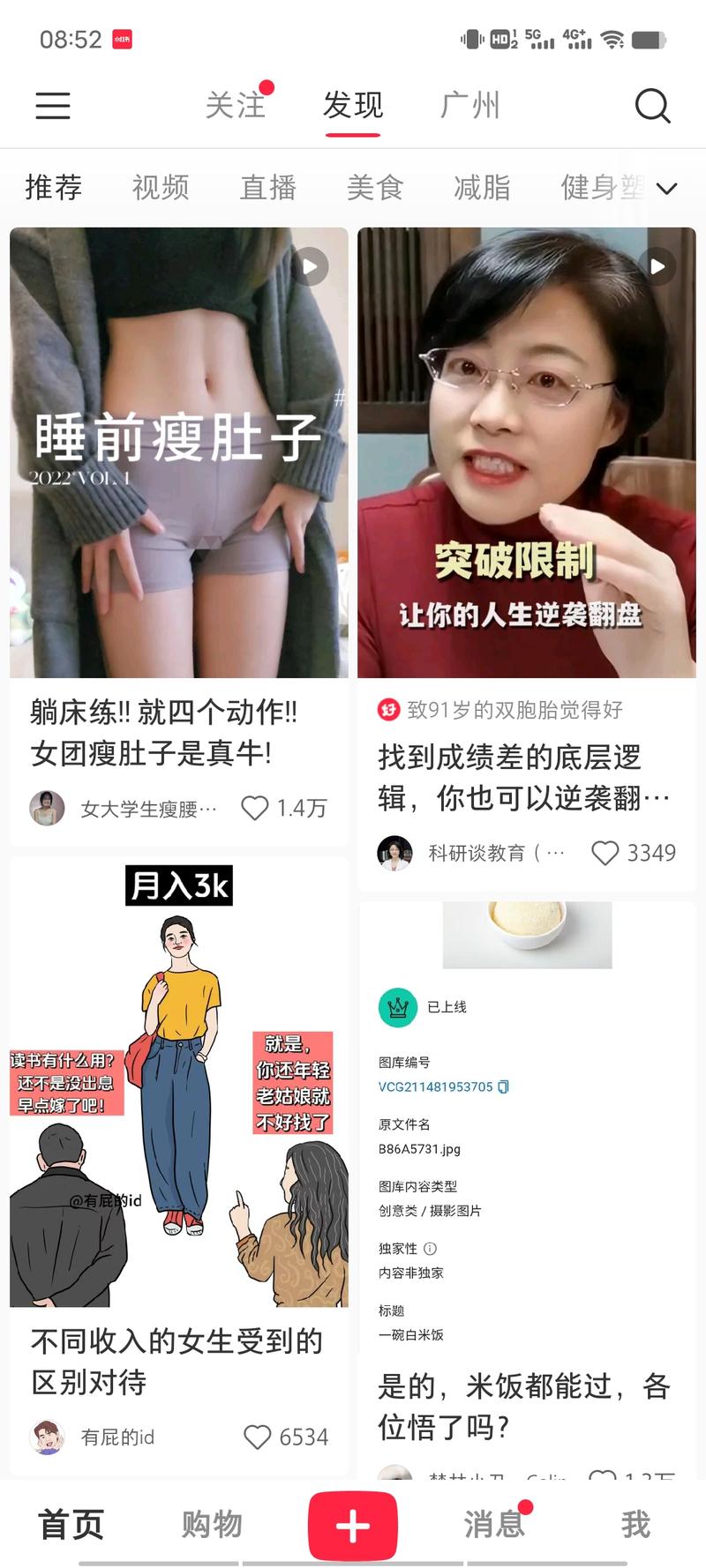Copy the VCG211481953705 image library number
The image size is (706, 1568).
(x=502, y=1087)
